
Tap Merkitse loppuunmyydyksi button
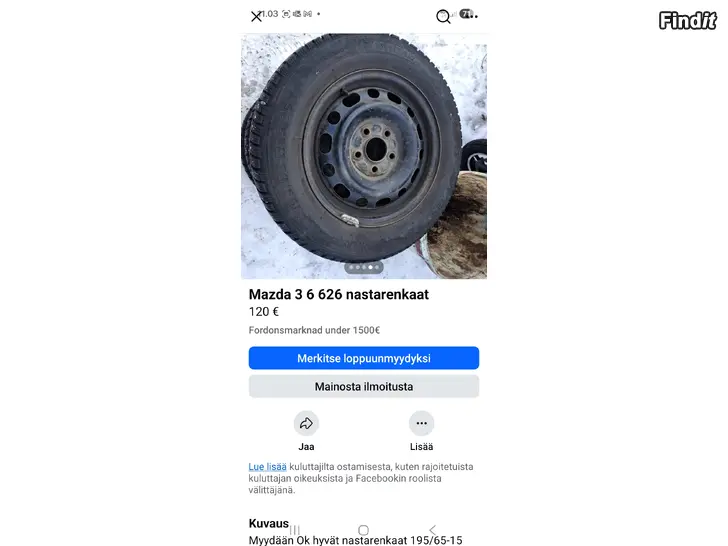(363, 358)
